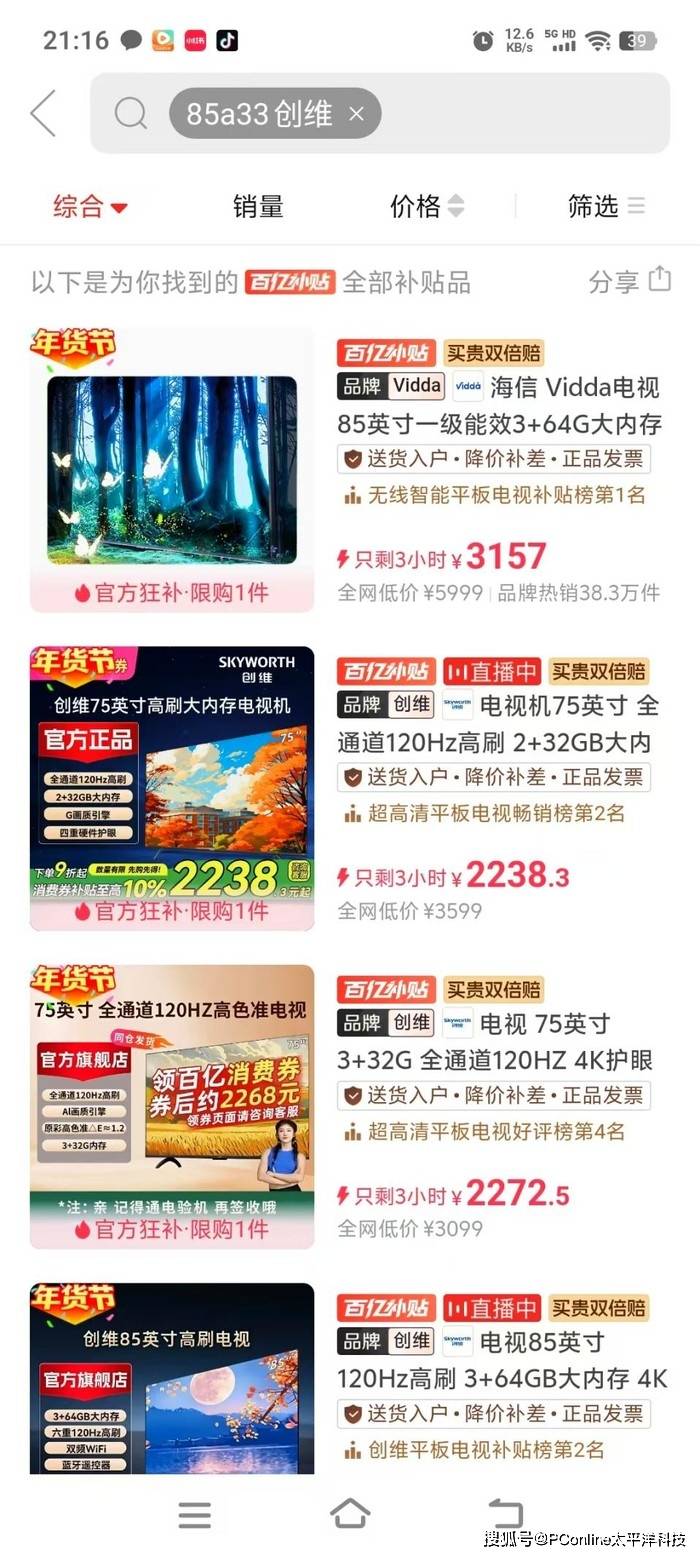700x1556 pixels.
Task: Open the 创维 75英寸 2+32GB TV listing
Action: click(500, 723)
